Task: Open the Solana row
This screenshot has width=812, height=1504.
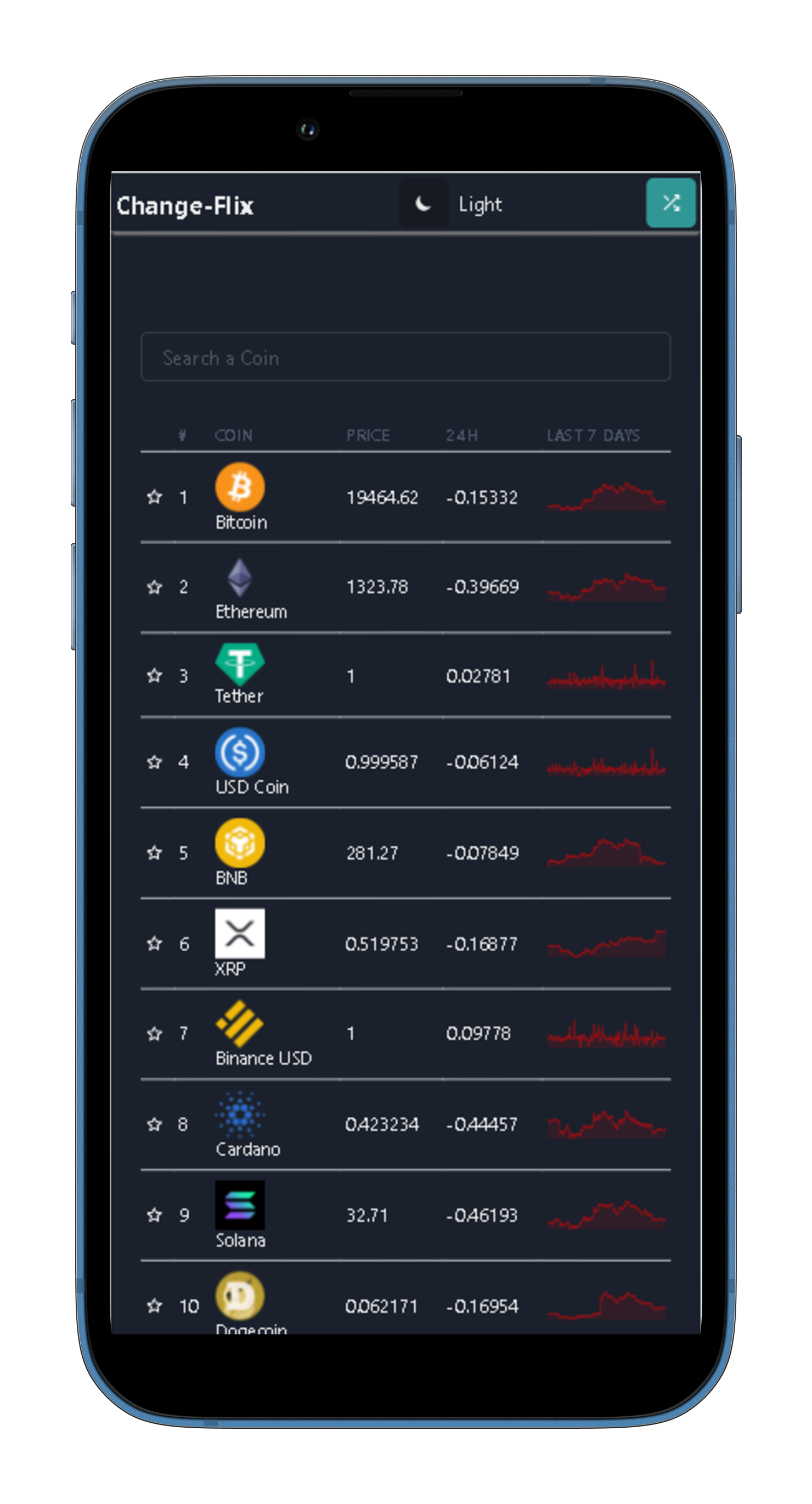Action: (405, 1215)
